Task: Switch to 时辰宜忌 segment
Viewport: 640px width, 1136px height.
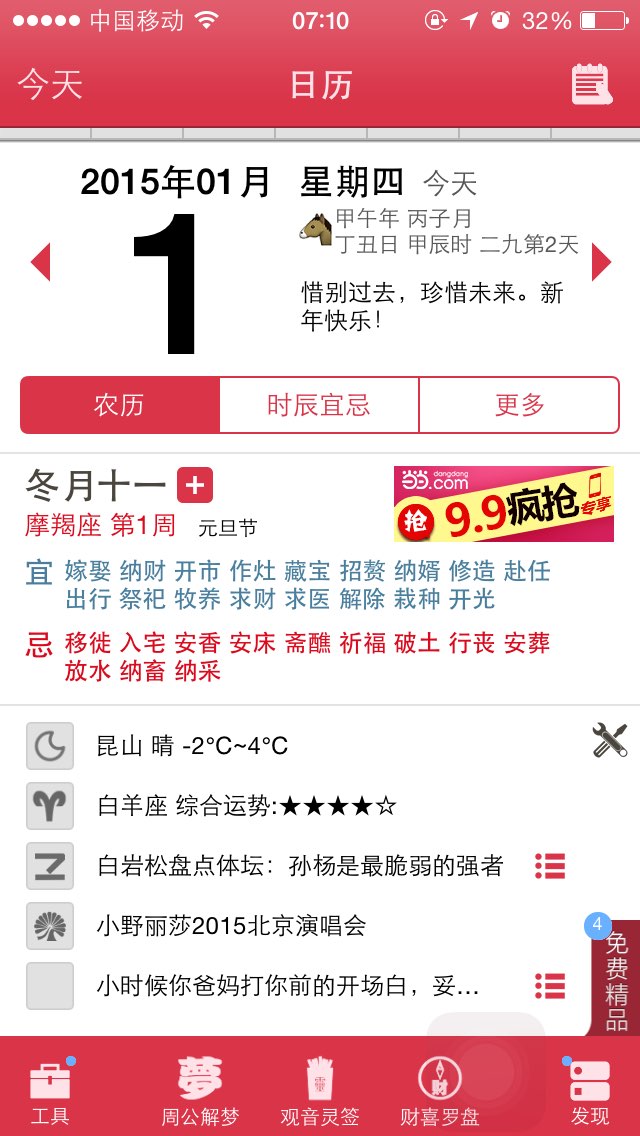Action: (319, 405)
